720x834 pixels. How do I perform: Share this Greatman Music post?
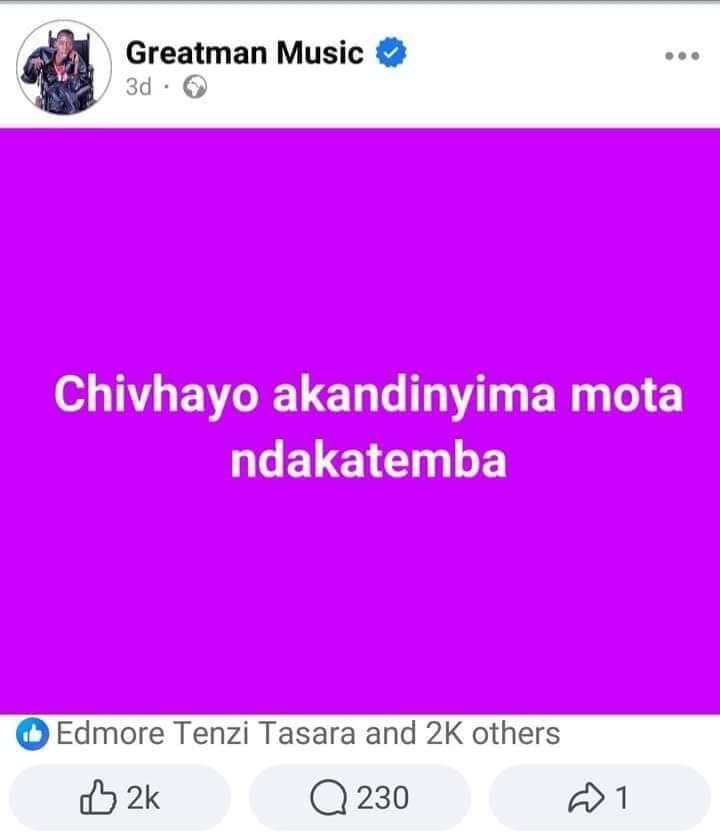click(x=600, y=798)
